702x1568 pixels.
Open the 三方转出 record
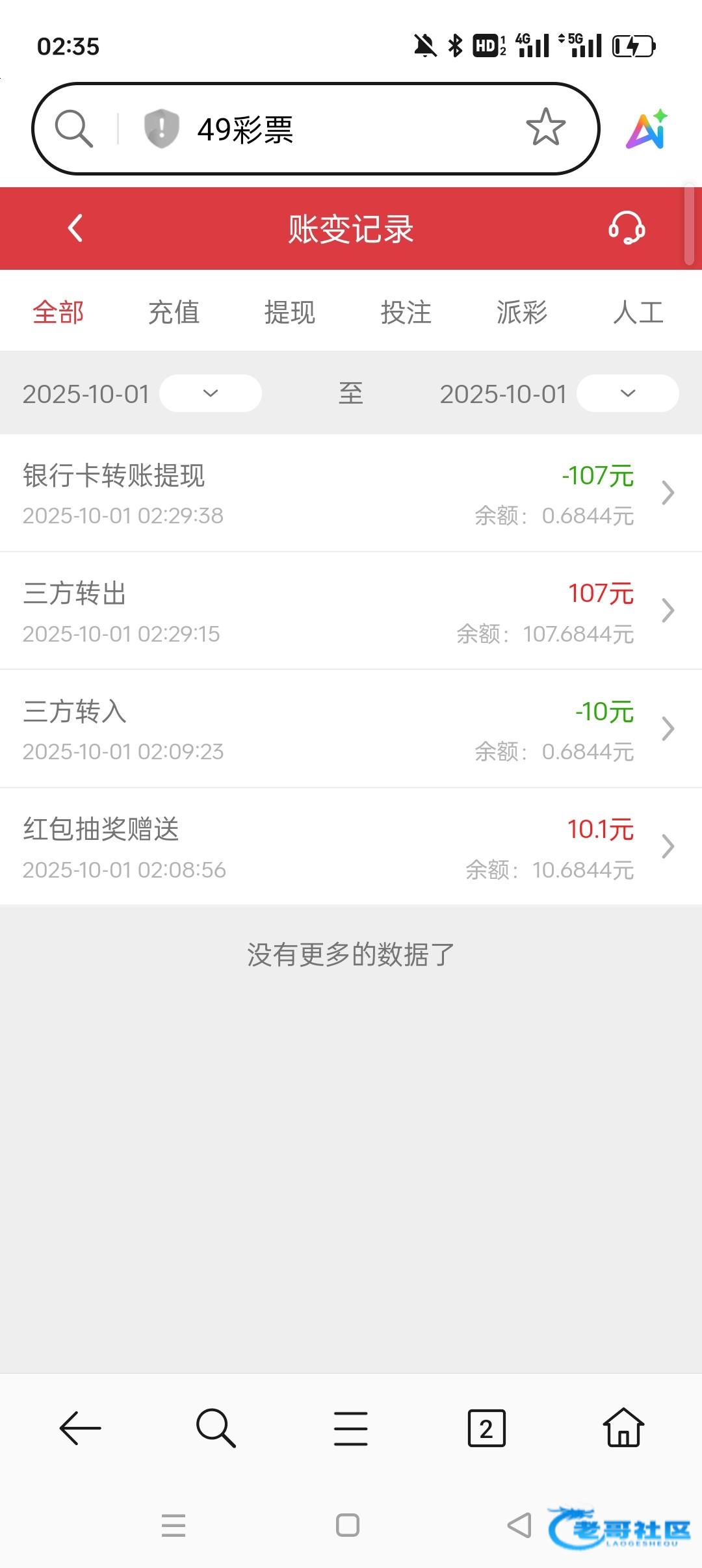pos(351,611)
